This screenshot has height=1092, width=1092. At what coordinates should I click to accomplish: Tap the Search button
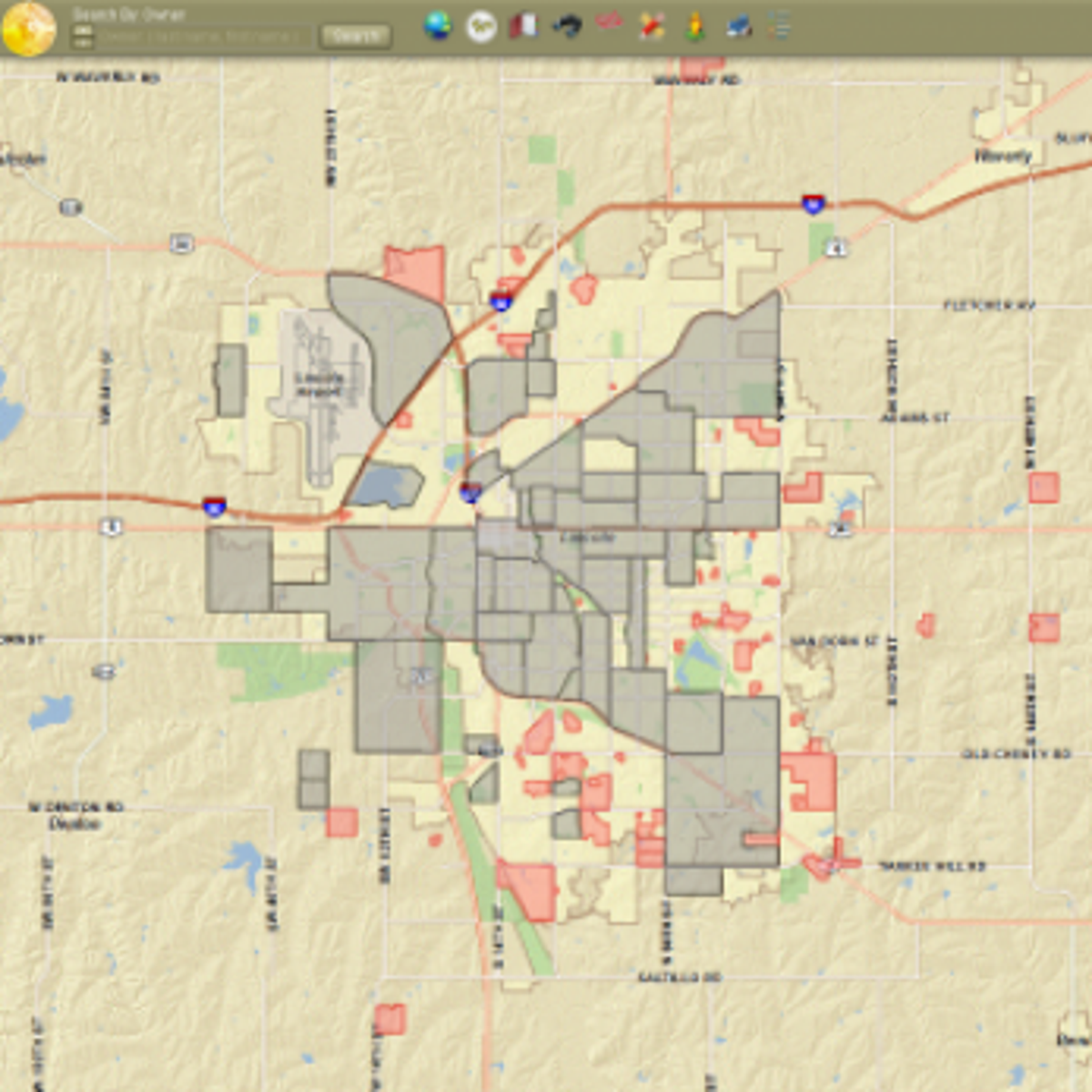(355, 36)
